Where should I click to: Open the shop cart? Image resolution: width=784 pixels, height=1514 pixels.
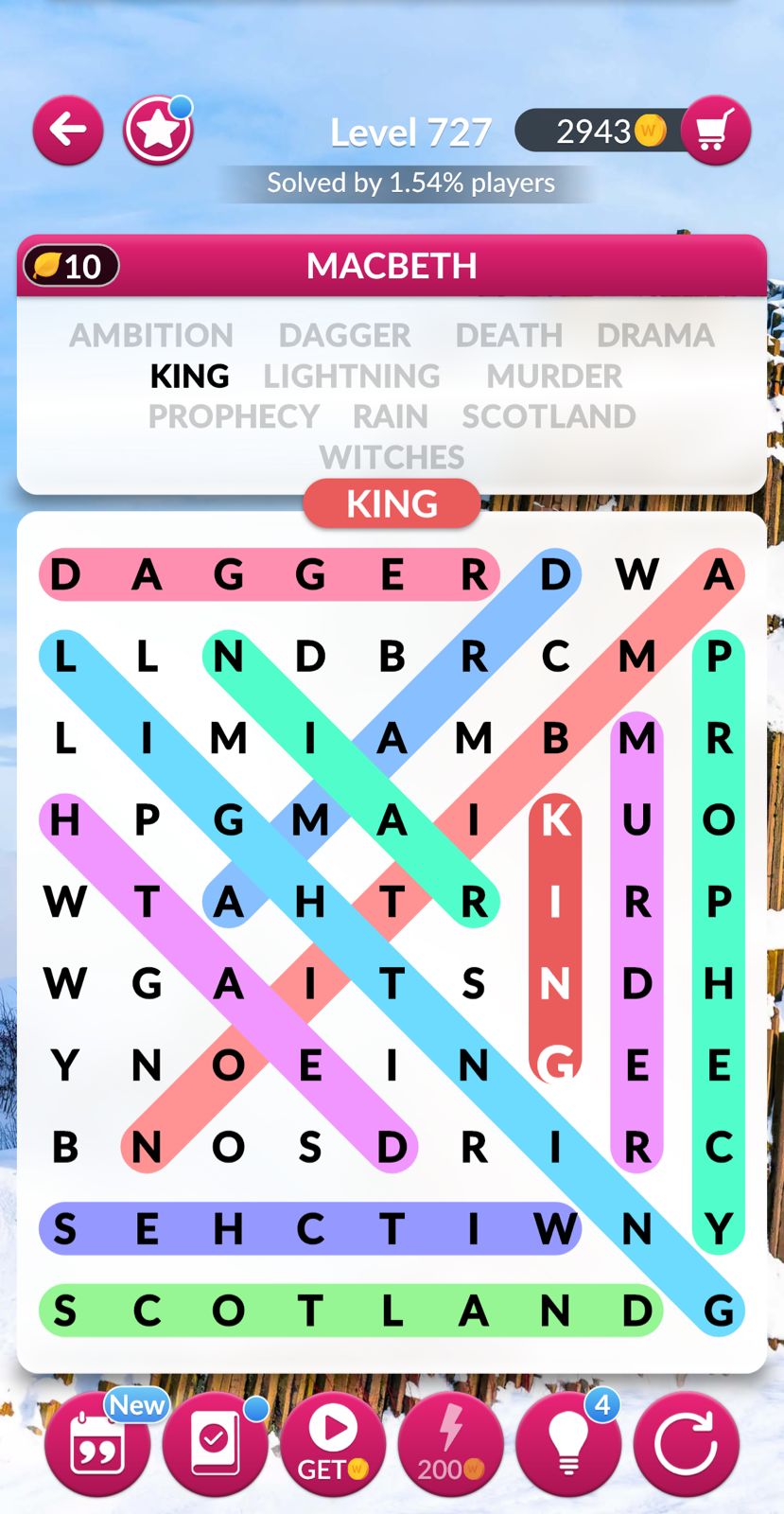[715, 131]
